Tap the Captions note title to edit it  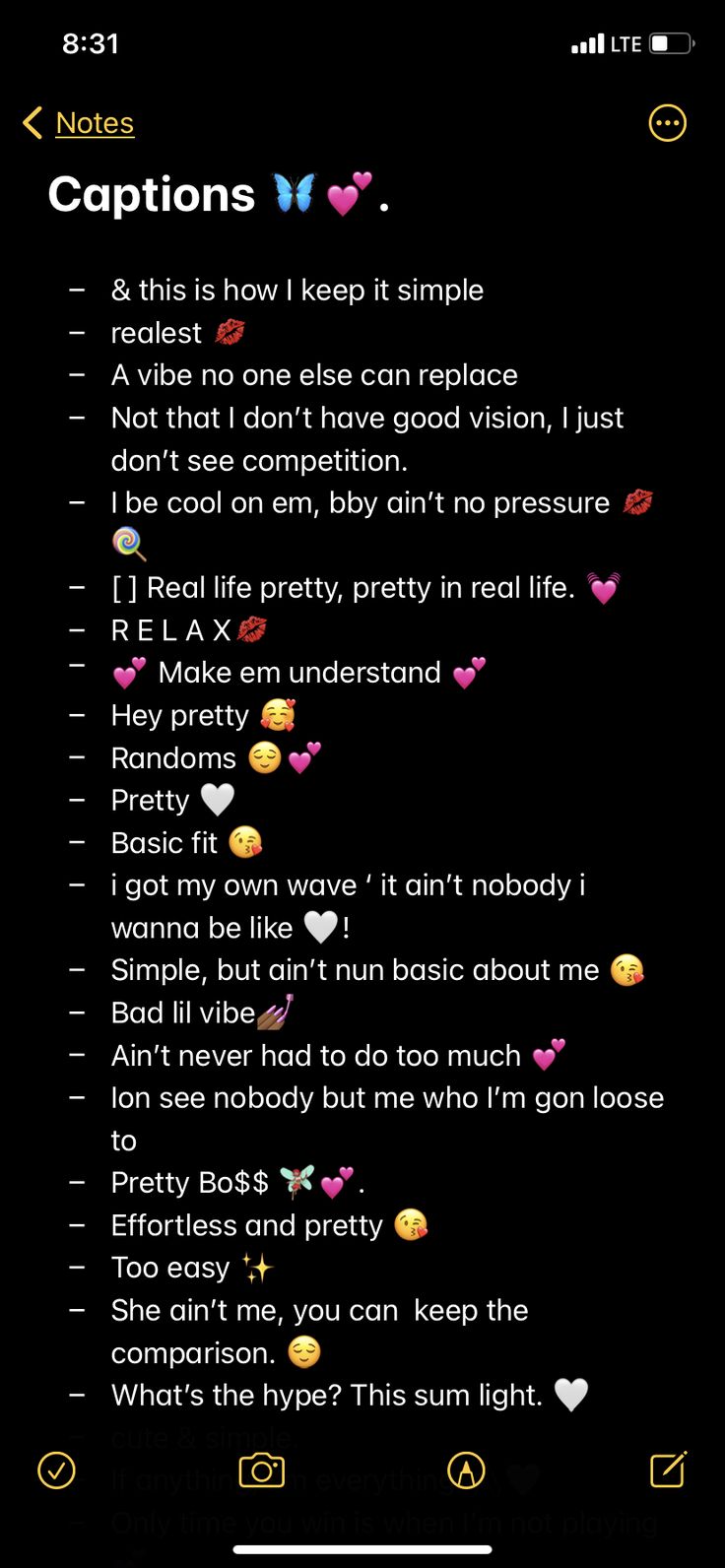152,193
